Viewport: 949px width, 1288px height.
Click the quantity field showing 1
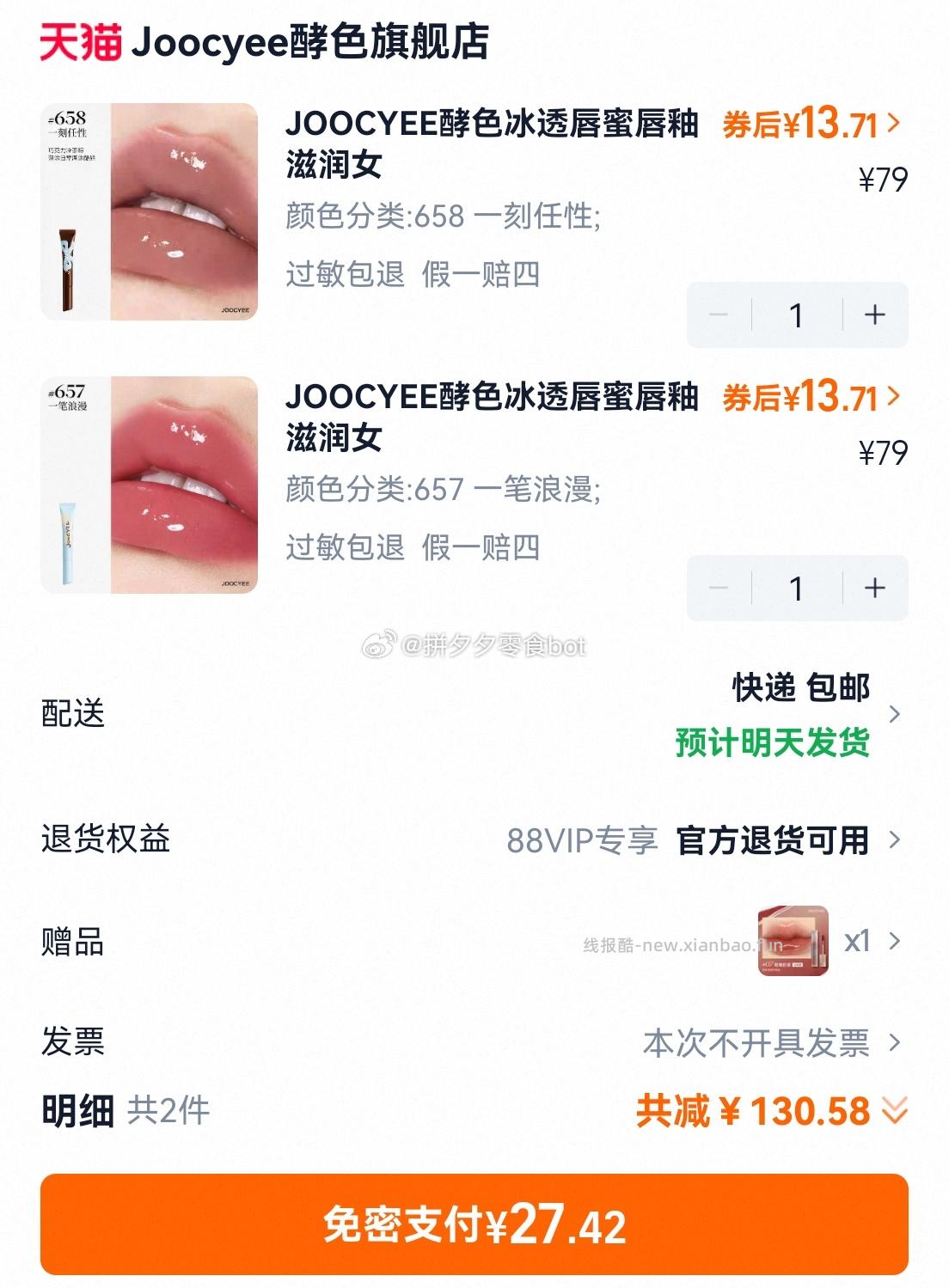point(796,315)
